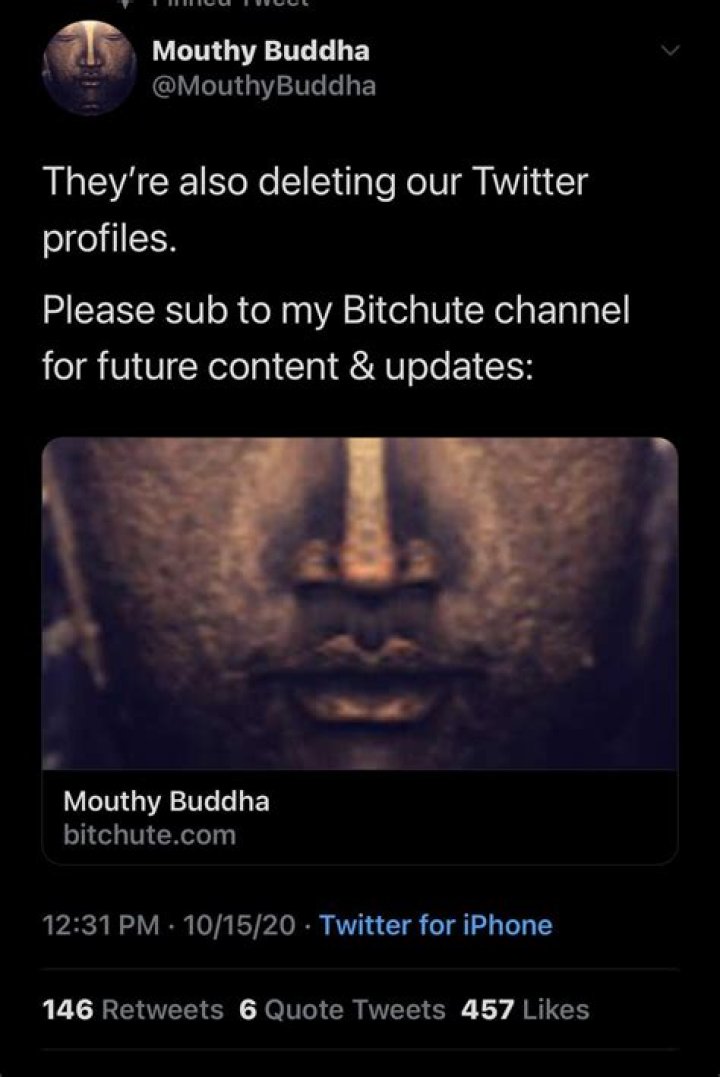720x1077 pixels.
Task: Show the 6 Quote Tweets
Action: 343,1010
